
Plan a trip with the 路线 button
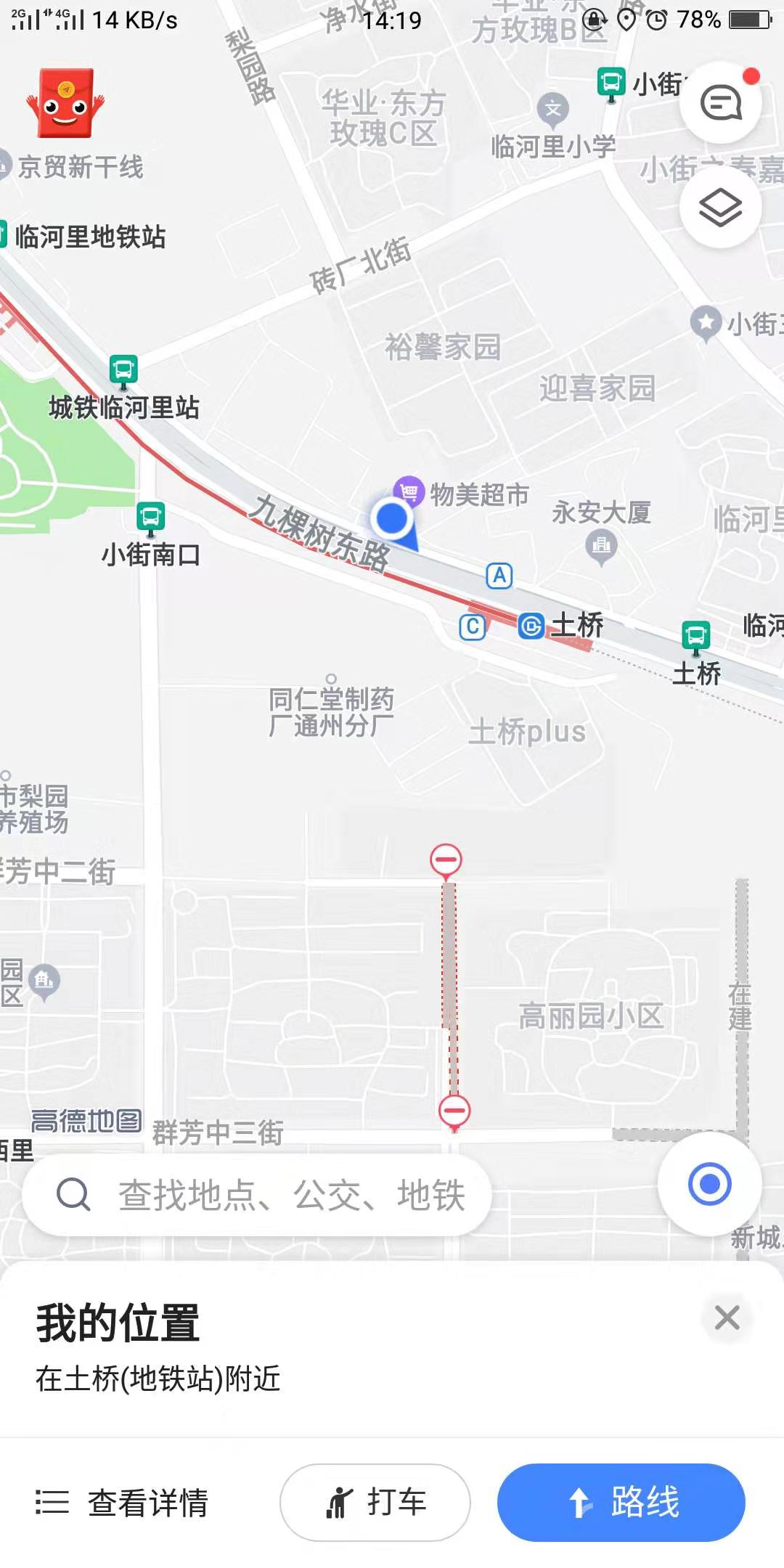(621, 1502)
